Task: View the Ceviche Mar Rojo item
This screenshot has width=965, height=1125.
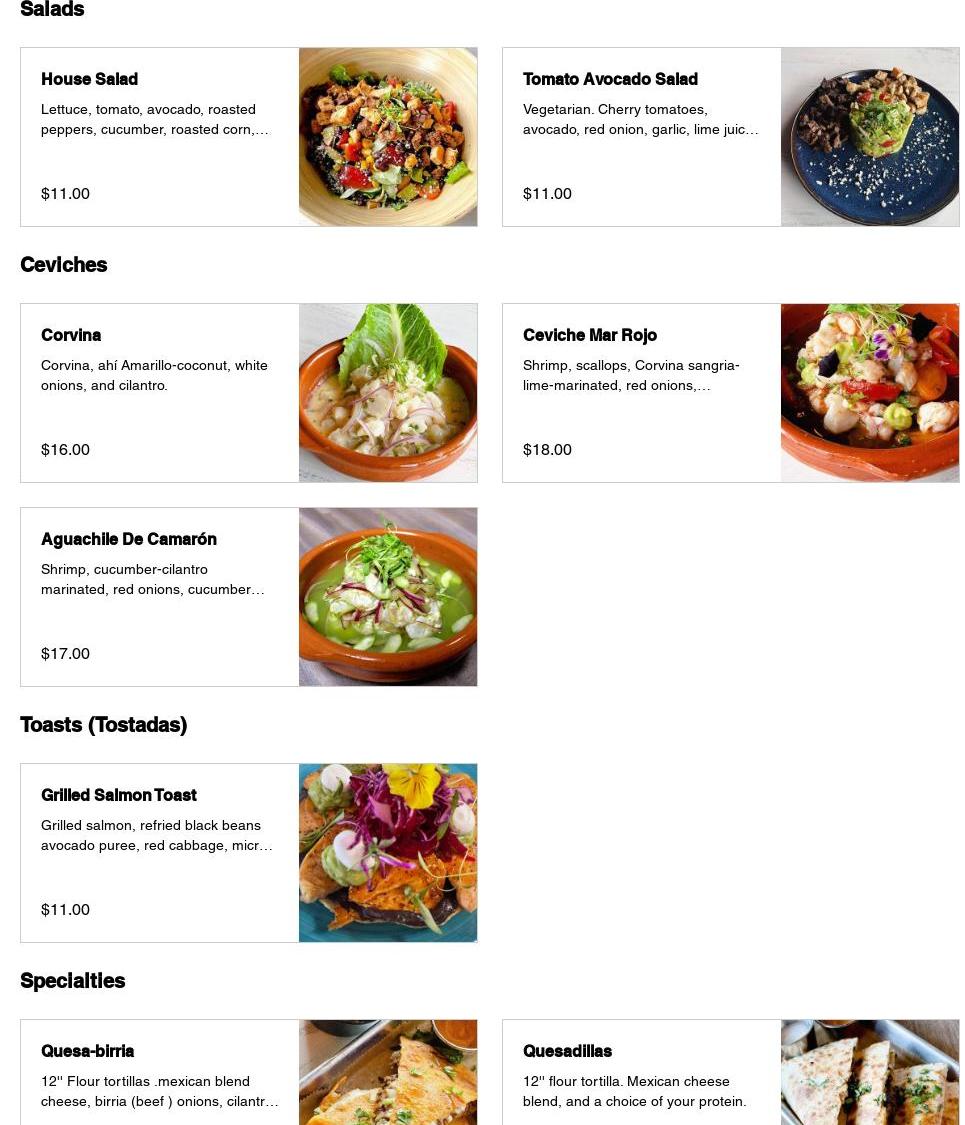Action: pyautogui.click(x=730, y=393)
